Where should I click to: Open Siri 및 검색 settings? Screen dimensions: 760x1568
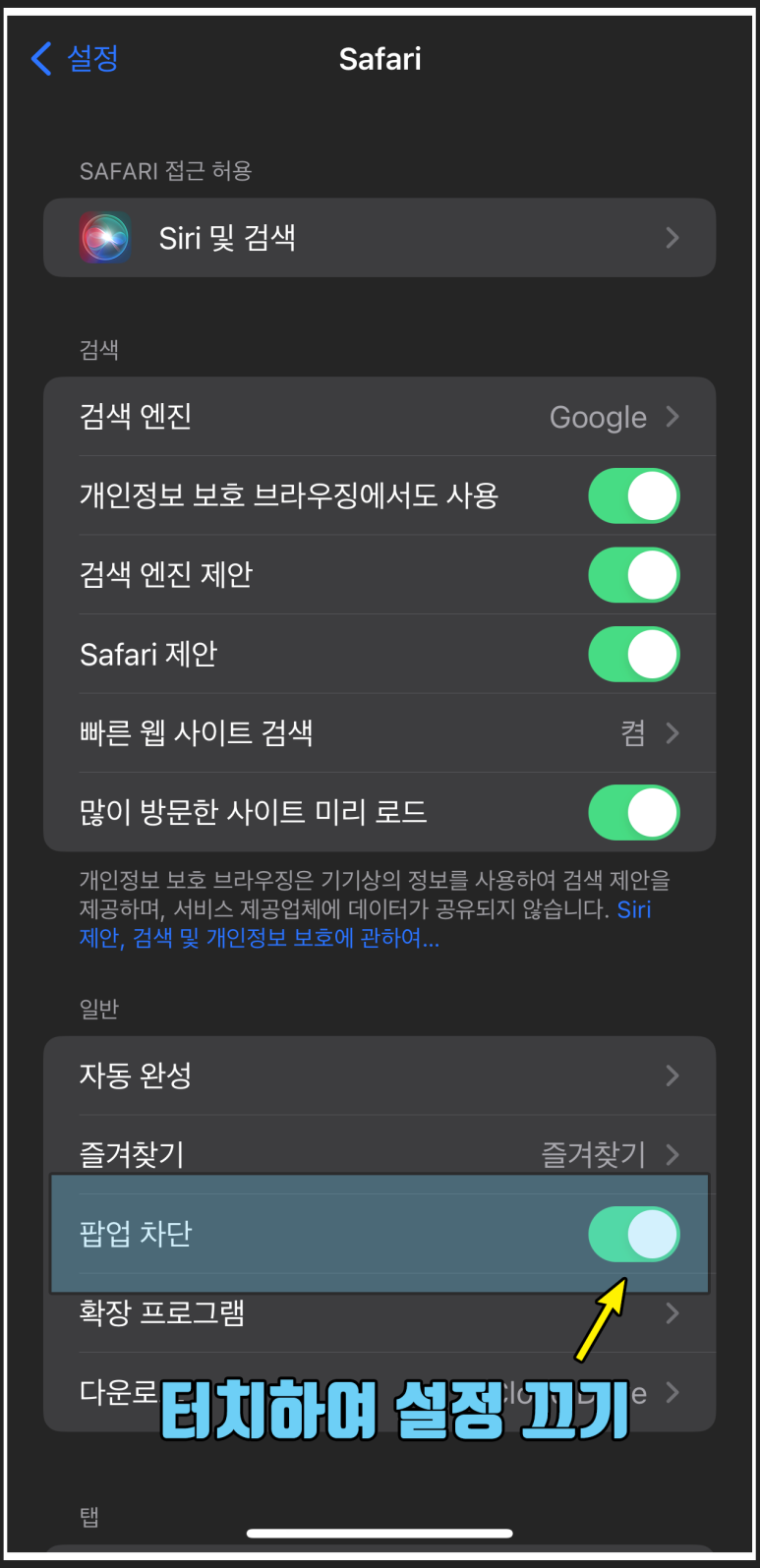point(380,238)
